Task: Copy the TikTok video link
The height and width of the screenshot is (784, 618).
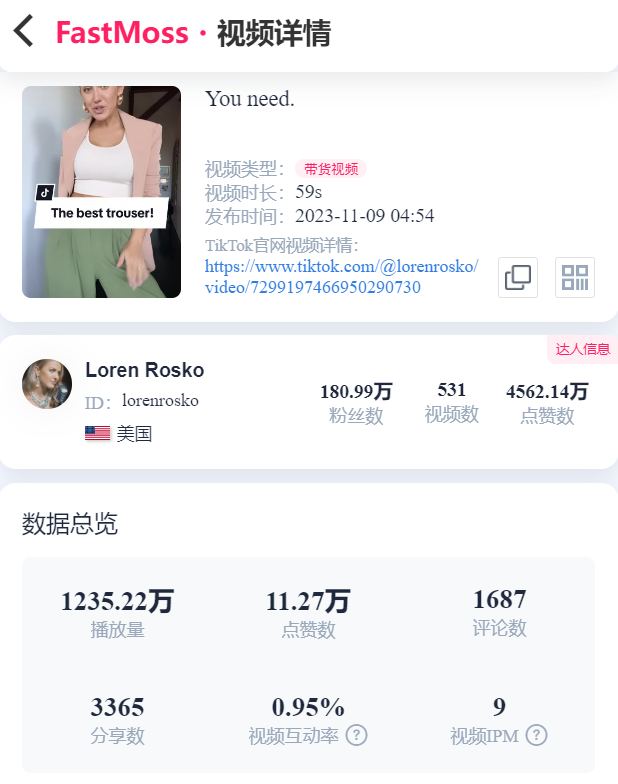Action: (518, 277)
